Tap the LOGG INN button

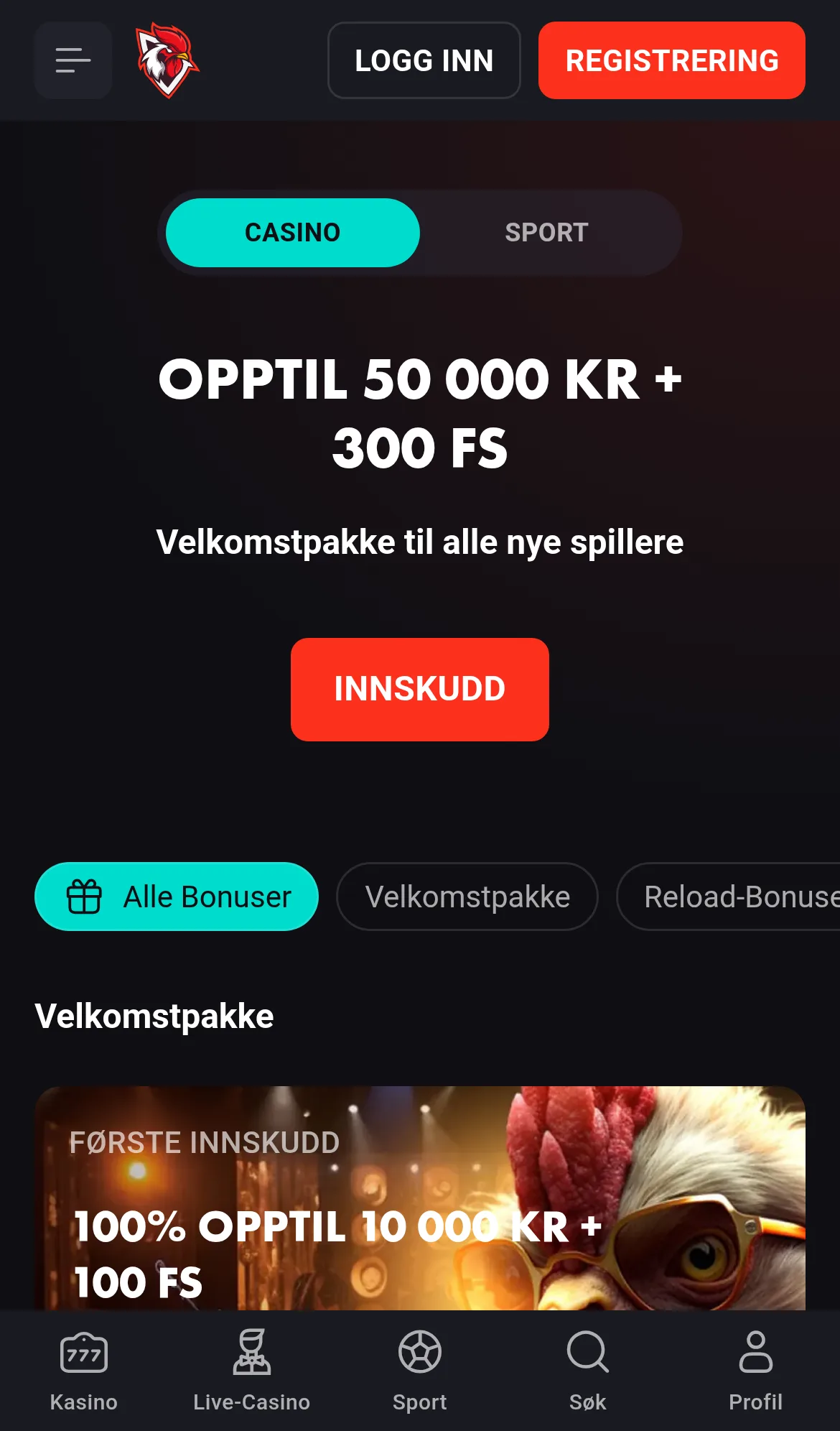point(424,60)
